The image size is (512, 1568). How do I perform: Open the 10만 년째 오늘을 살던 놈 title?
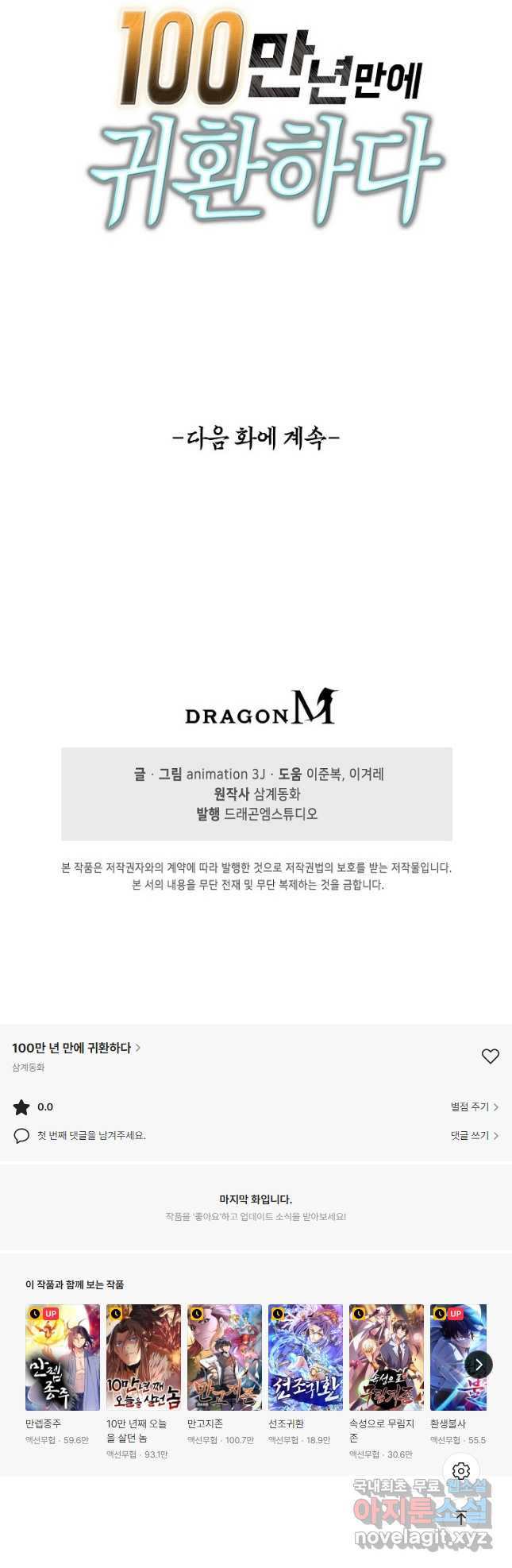click(x=144, y=1357)
